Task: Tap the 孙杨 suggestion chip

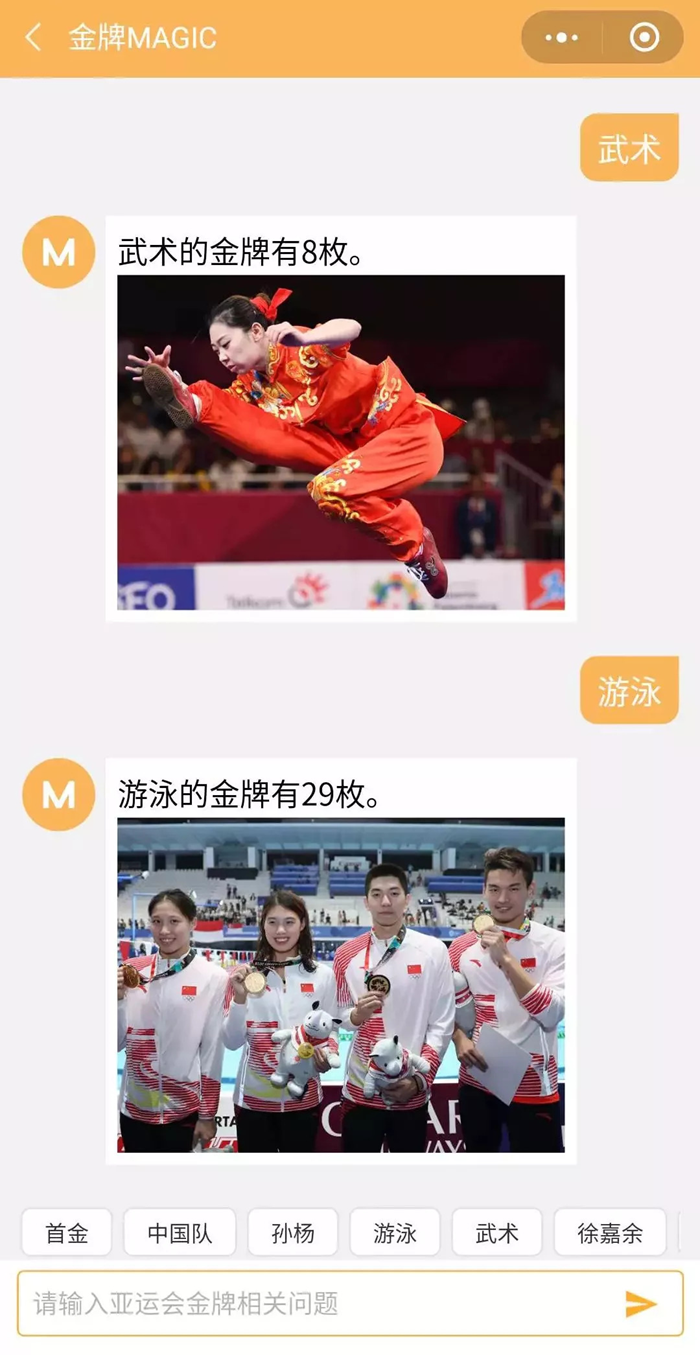Action: click(x=293, y=1233)
